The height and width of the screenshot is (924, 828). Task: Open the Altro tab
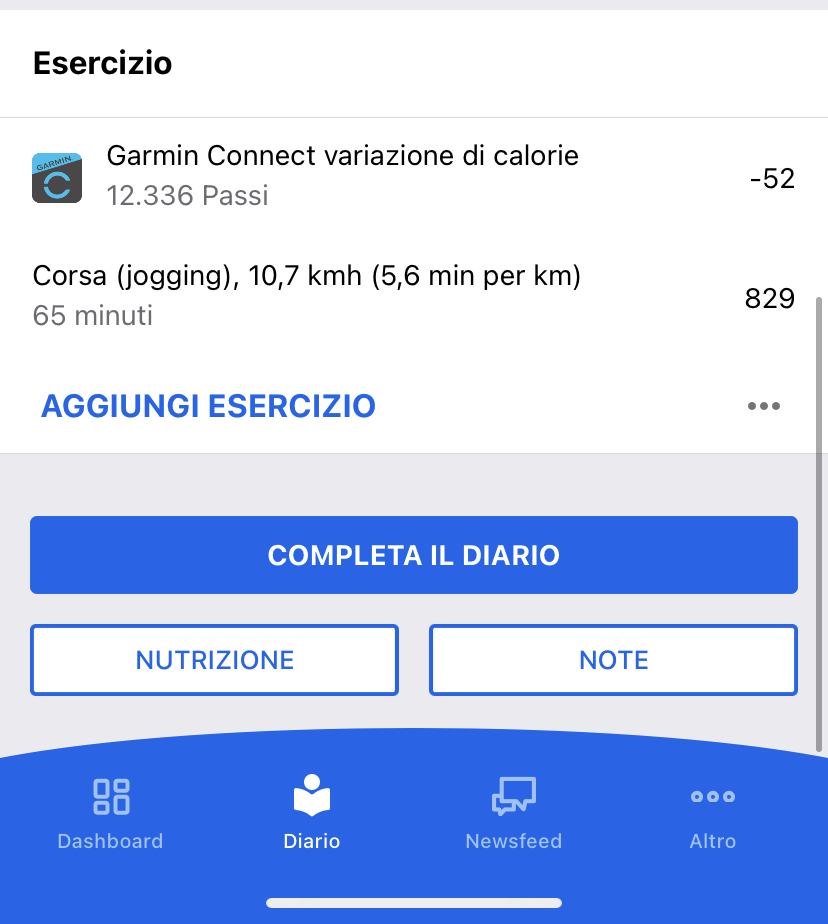point(713,812)
